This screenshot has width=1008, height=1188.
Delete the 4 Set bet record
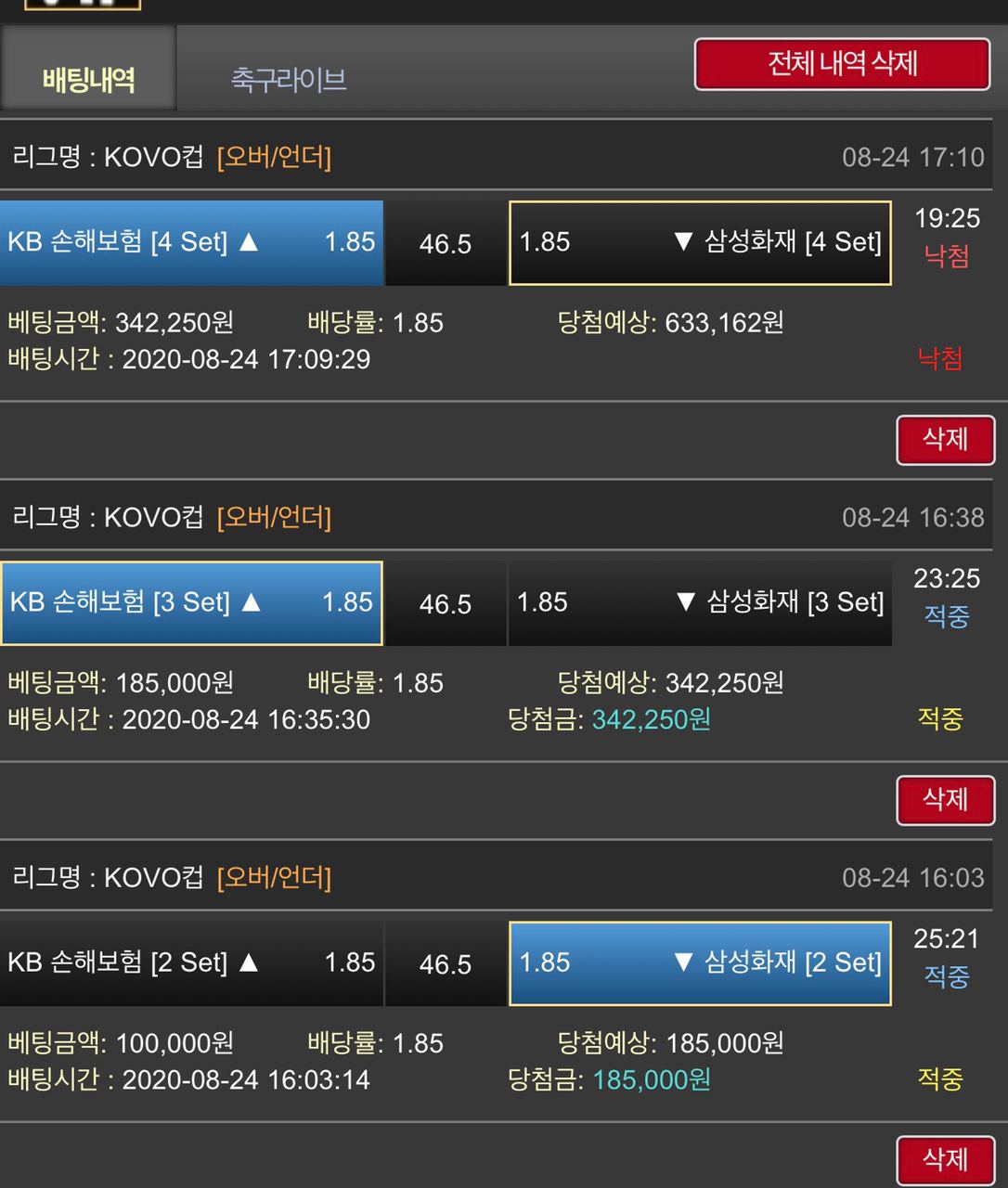pyautogui.click(x=945, y=439)
